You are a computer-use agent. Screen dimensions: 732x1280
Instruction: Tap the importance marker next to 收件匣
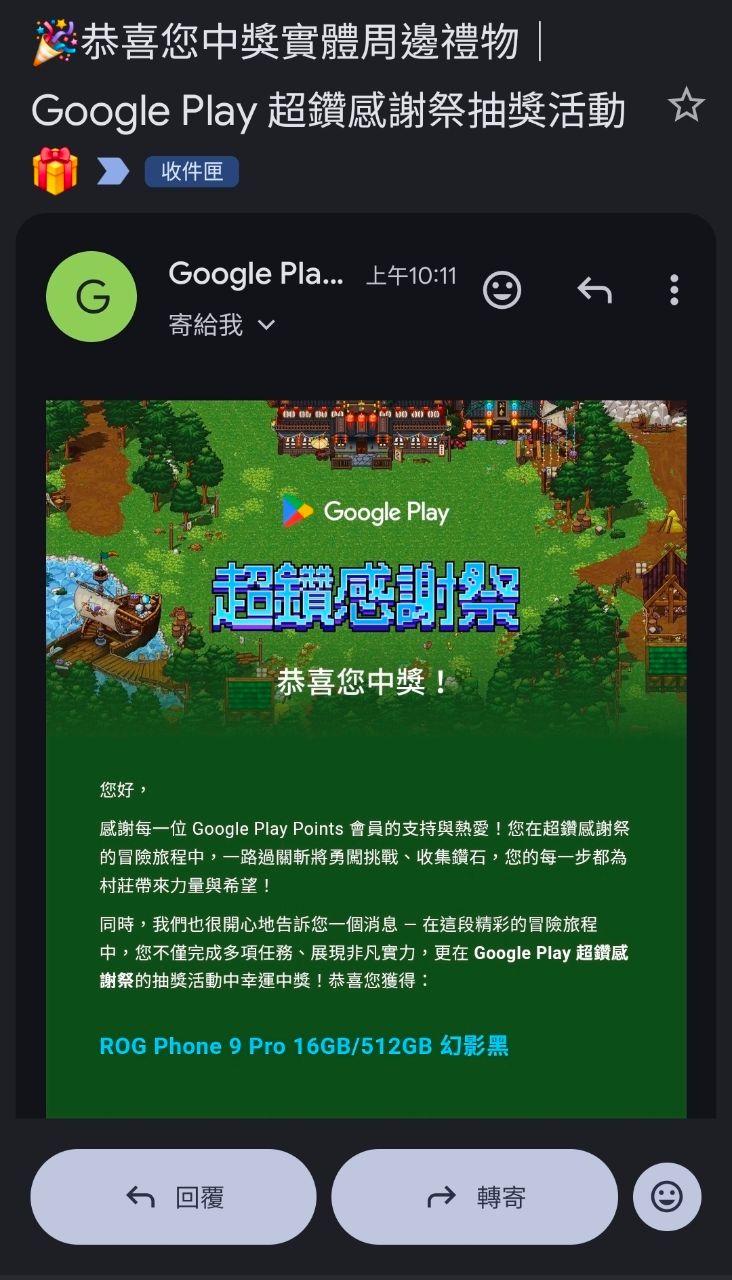pos(113,171)
